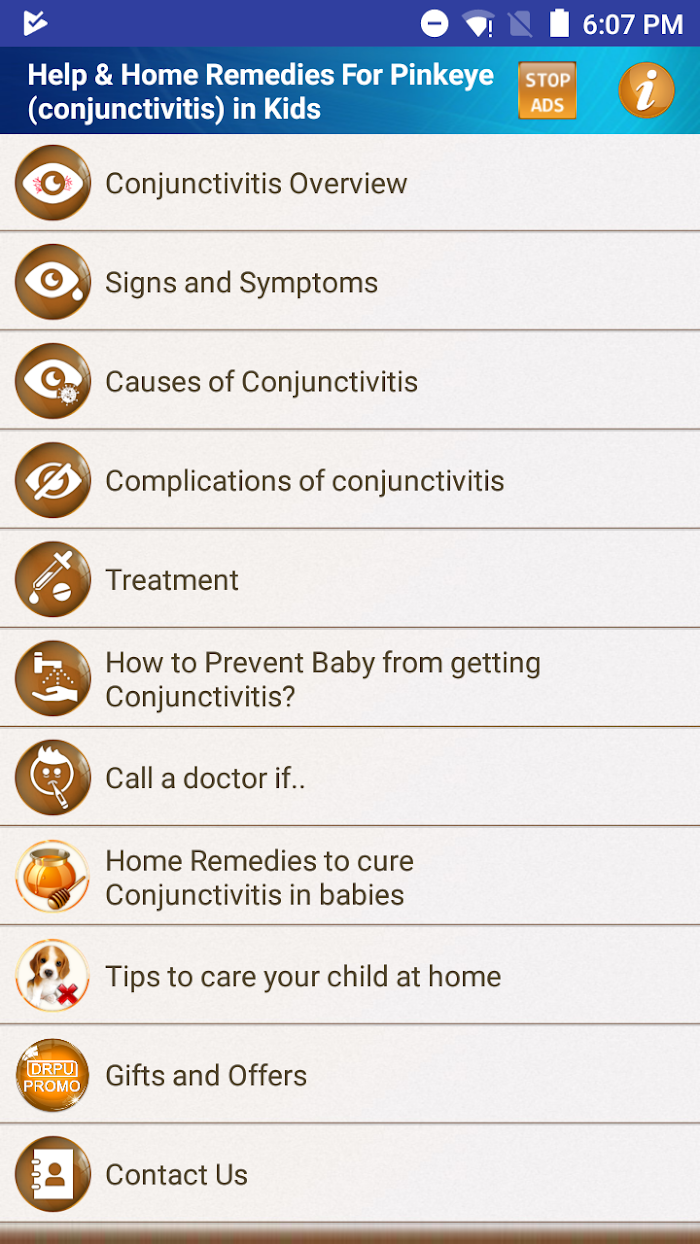View Tips to care your child at home

pos(350,975)
